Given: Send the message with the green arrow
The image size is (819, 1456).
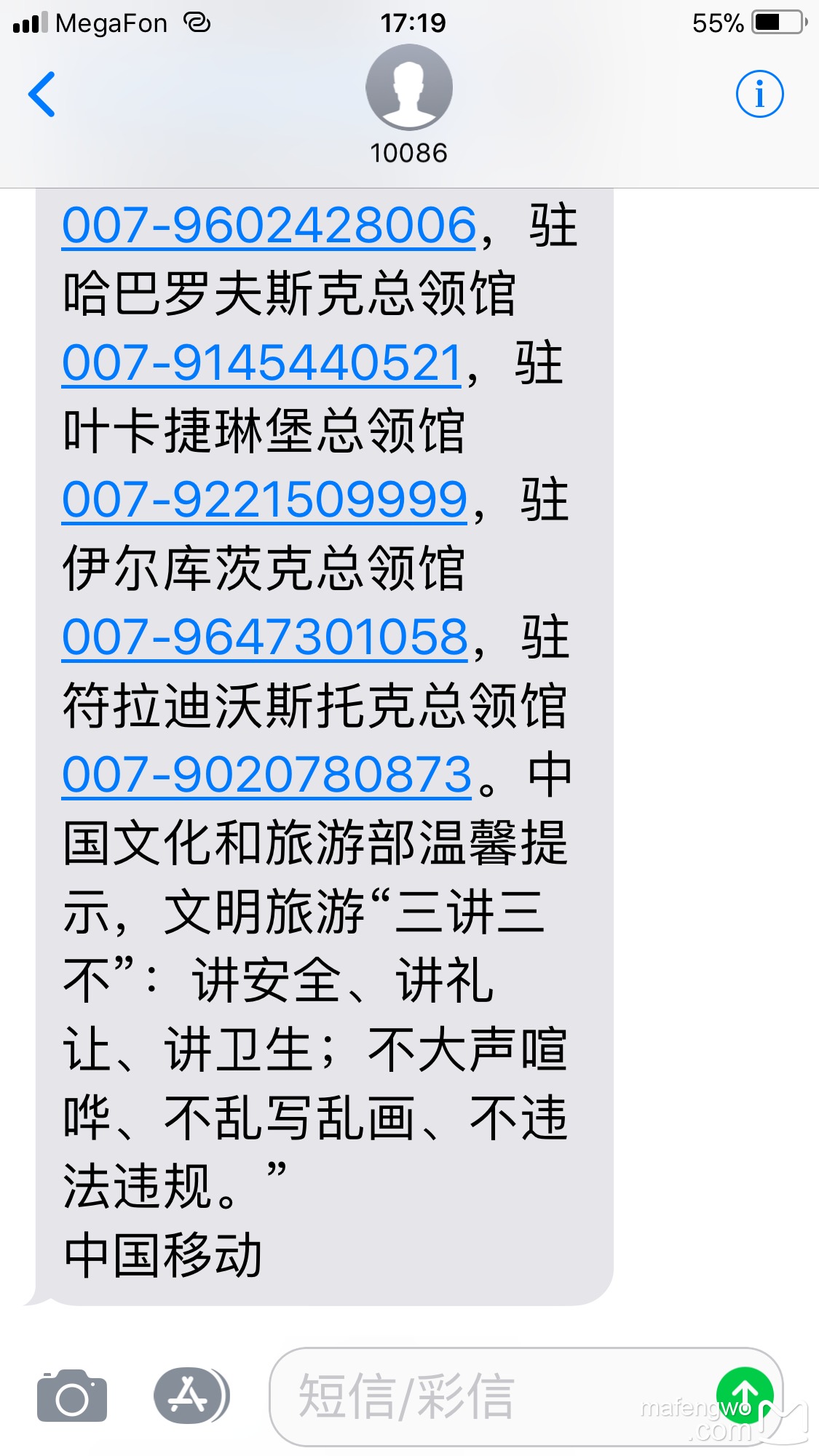Looking at the screenshot, I should (744, 1394).
